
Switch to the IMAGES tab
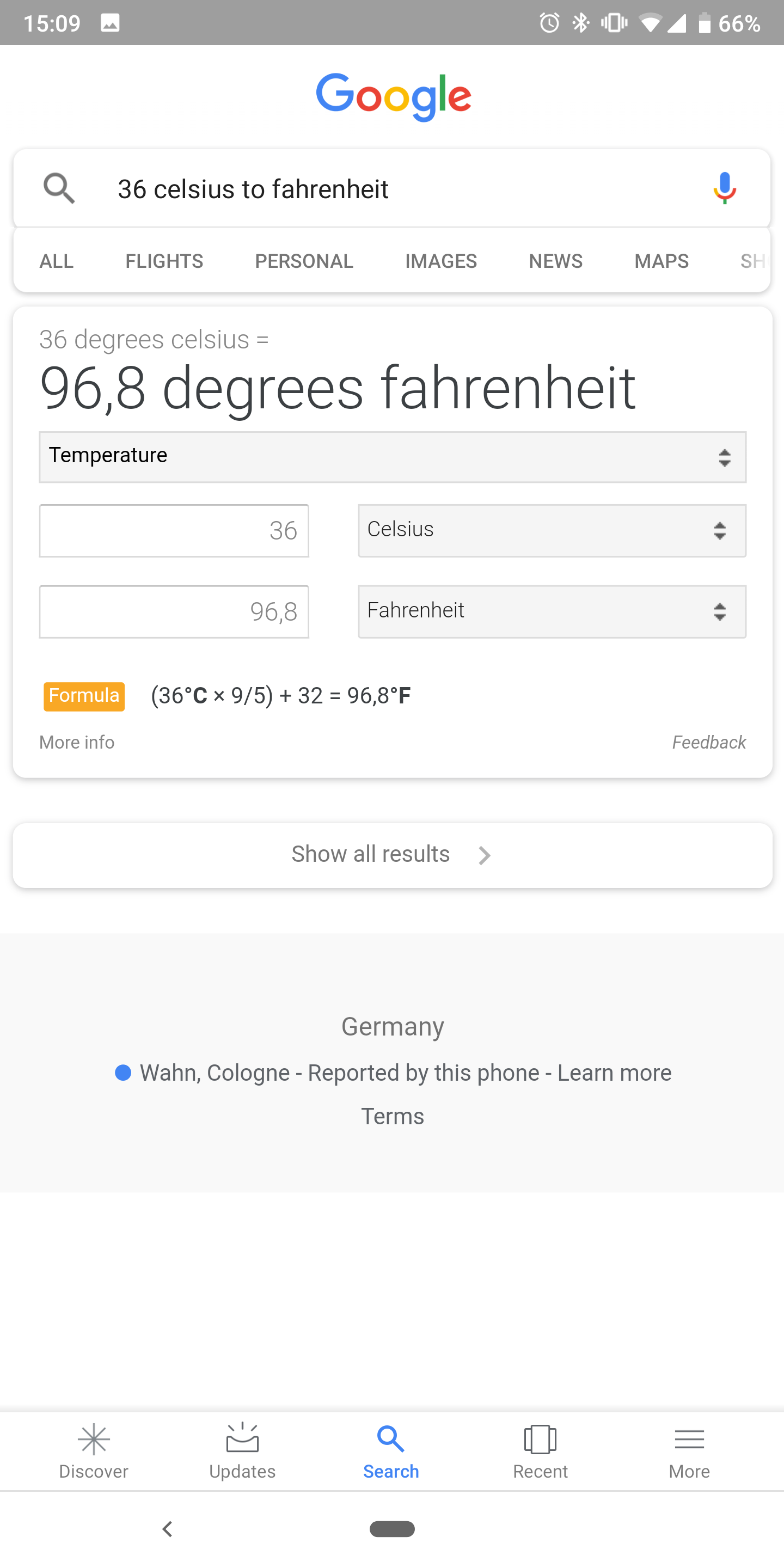point(440,261)
